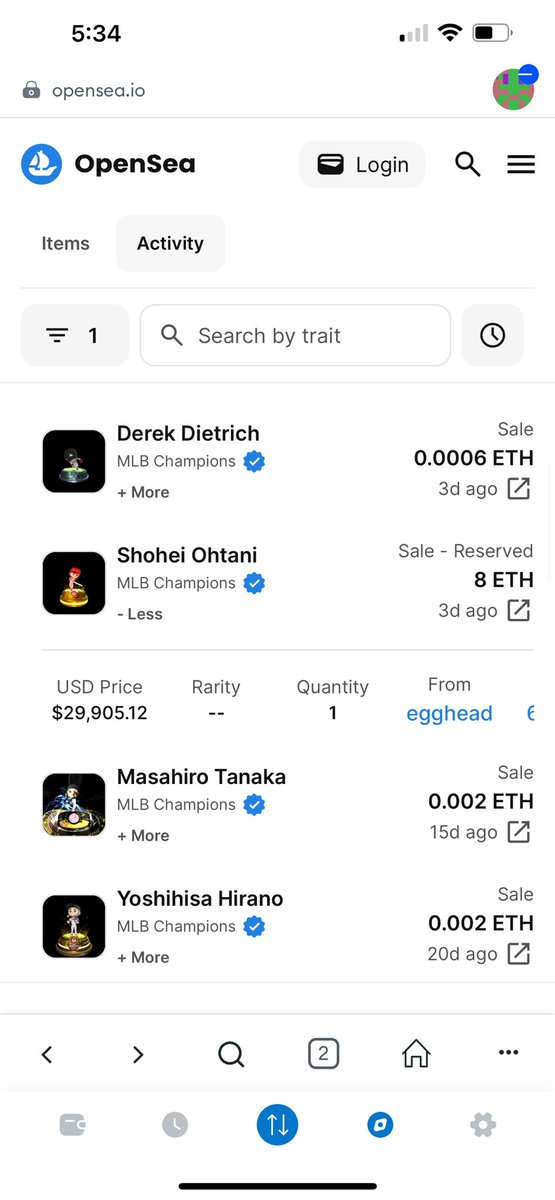The image size is (555, 1200).
Task: Go back in the browser
Action: coord(47,1054)
